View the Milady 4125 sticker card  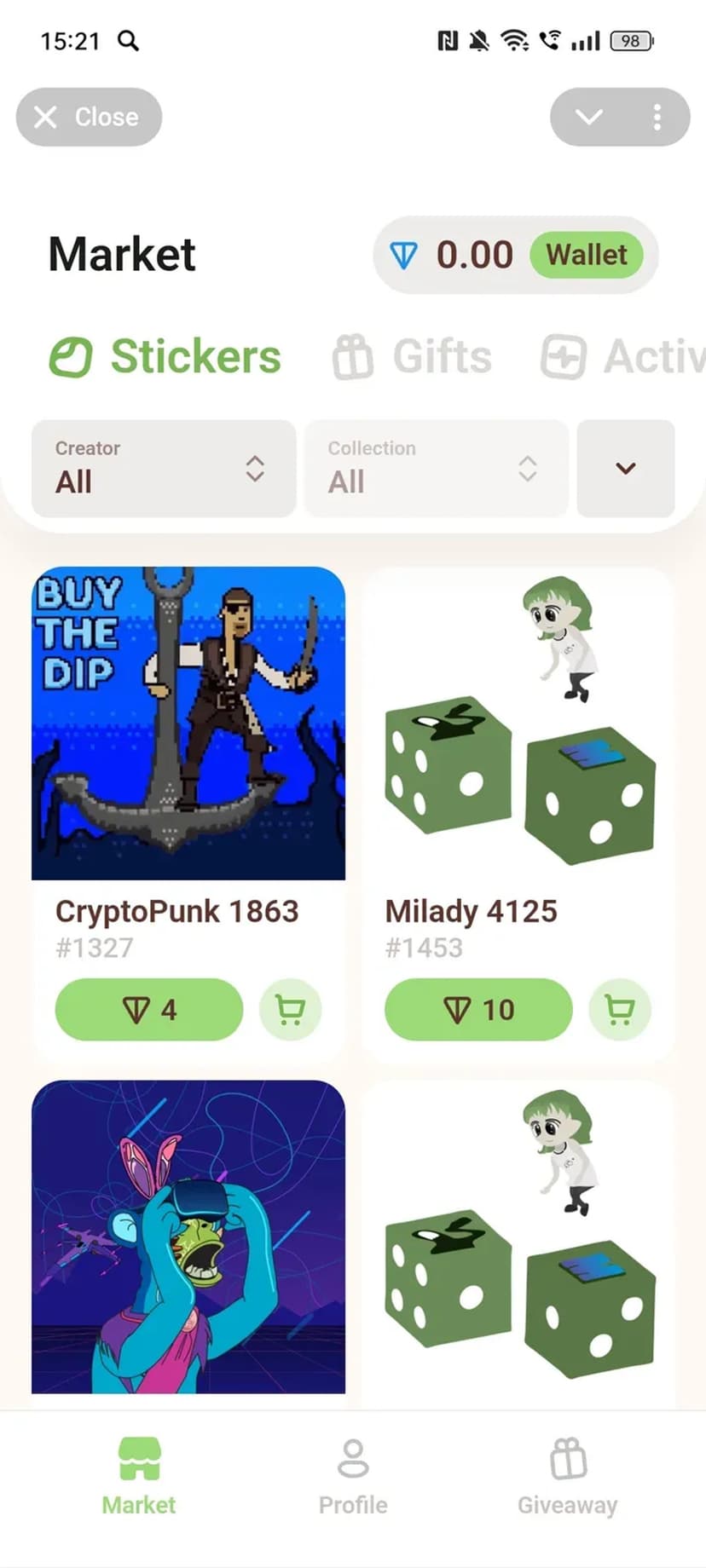point(518,723)
